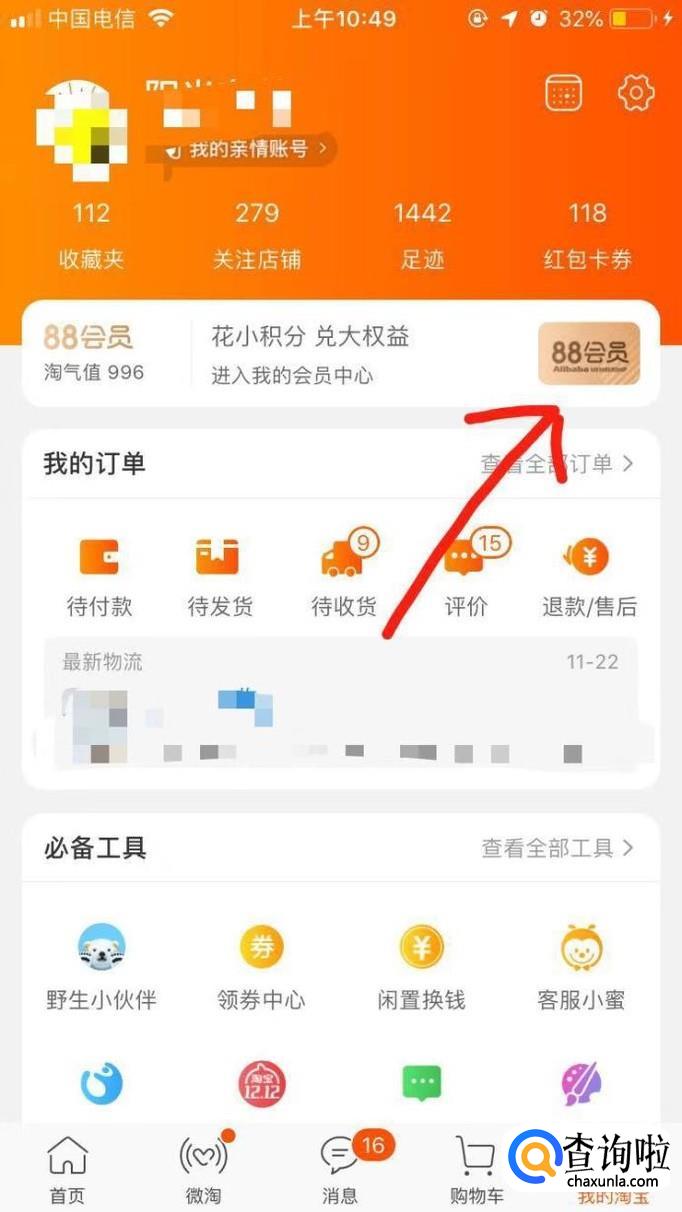Open 评价 pending reviews
682x1212 pixels.
click(467, 577)
